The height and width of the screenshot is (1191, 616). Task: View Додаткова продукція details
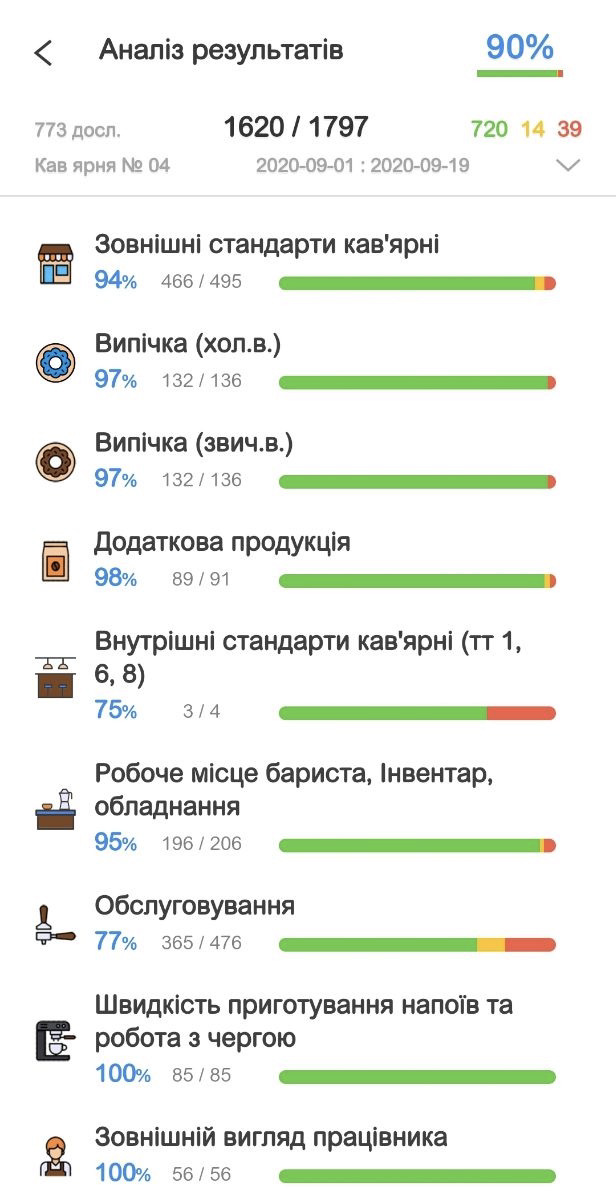[x=222, y=543]
